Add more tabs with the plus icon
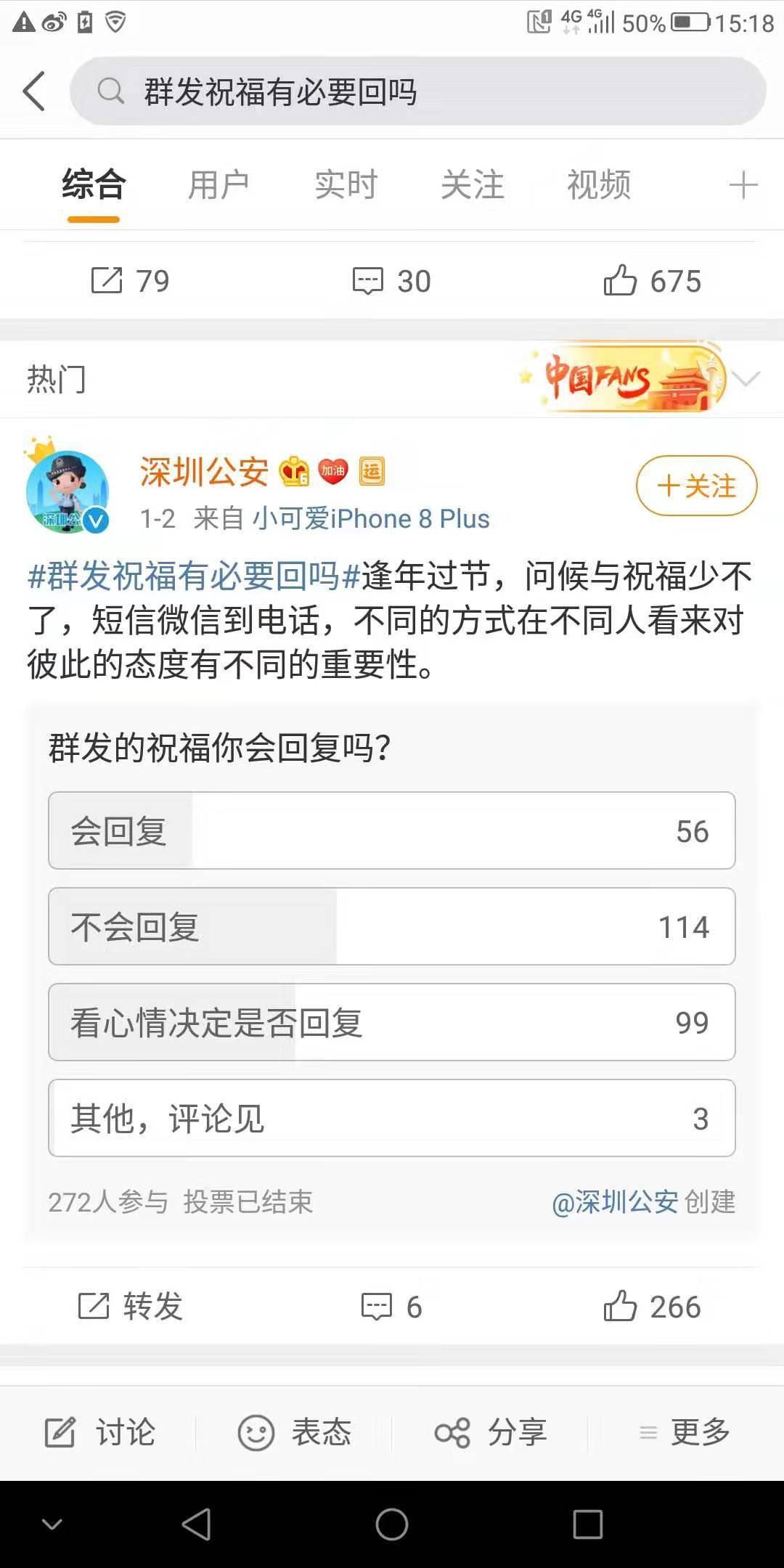The width and height of the screenshot is (784, 1568). tap(743, 185)
